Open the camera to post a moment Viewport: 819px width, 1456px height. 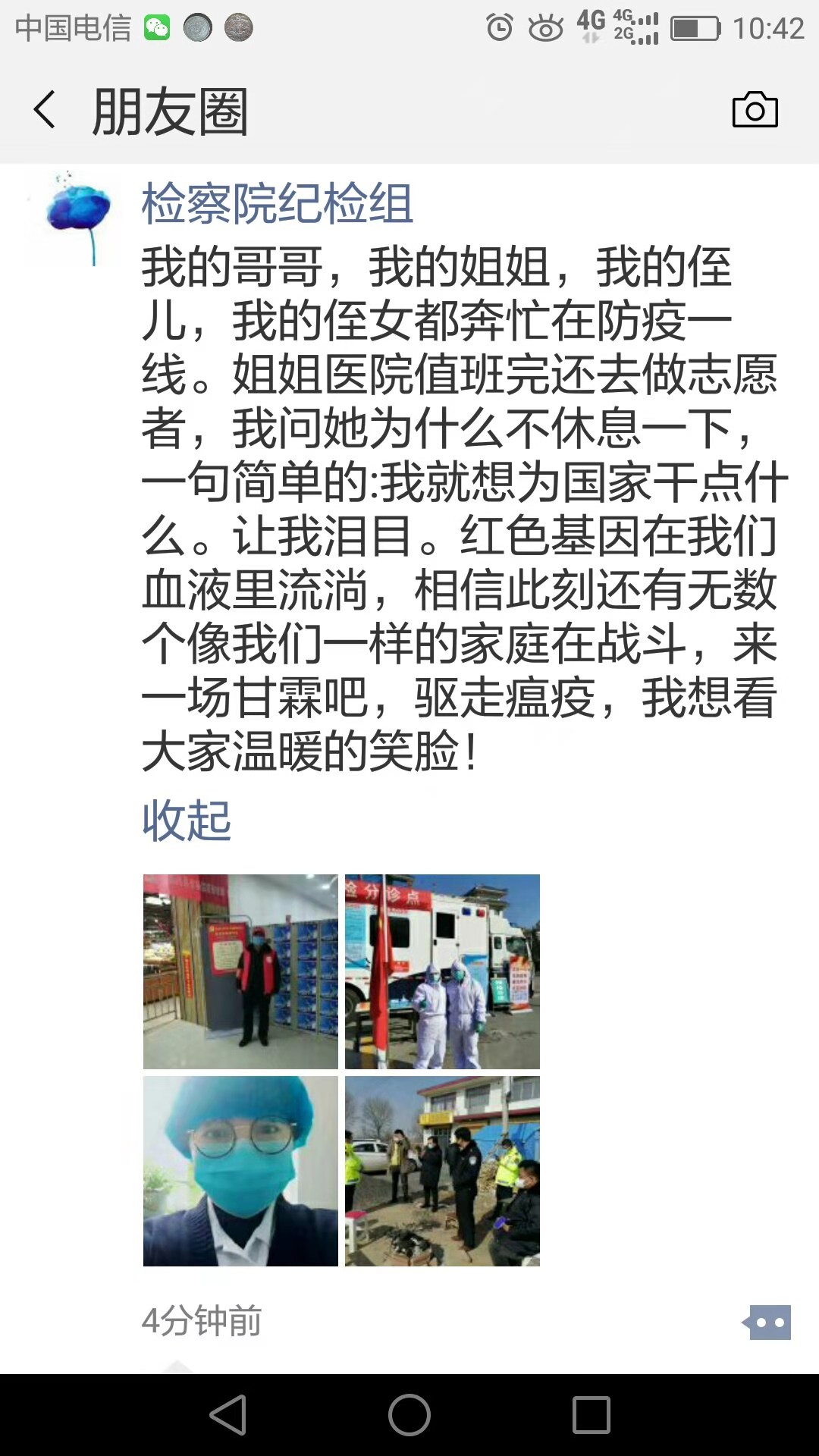(x=755, y=111)
